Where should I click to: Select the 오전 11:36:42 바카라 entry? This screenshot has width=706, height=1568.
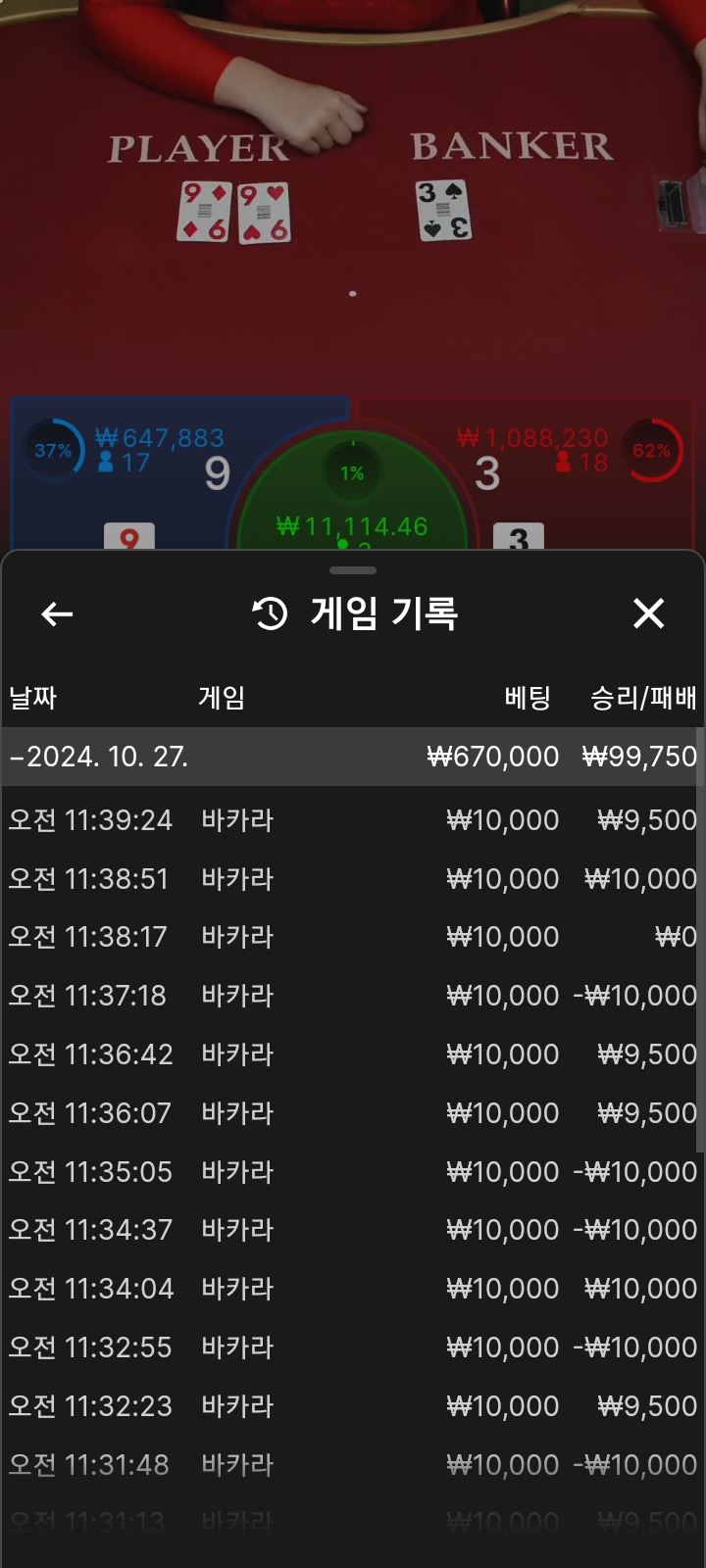coord(351,1054)
